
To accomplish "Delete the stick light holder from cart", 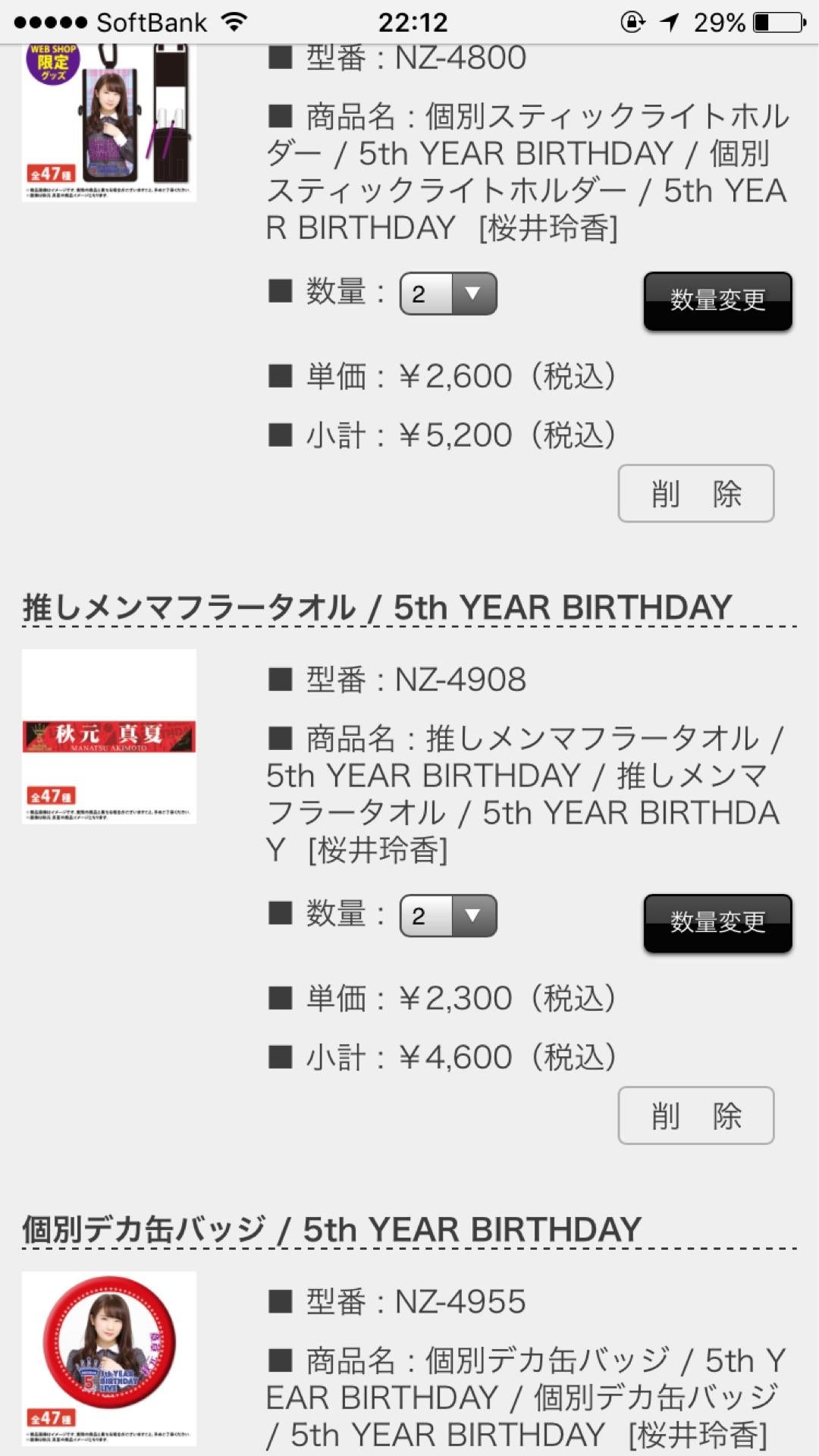I will [695, 494].
